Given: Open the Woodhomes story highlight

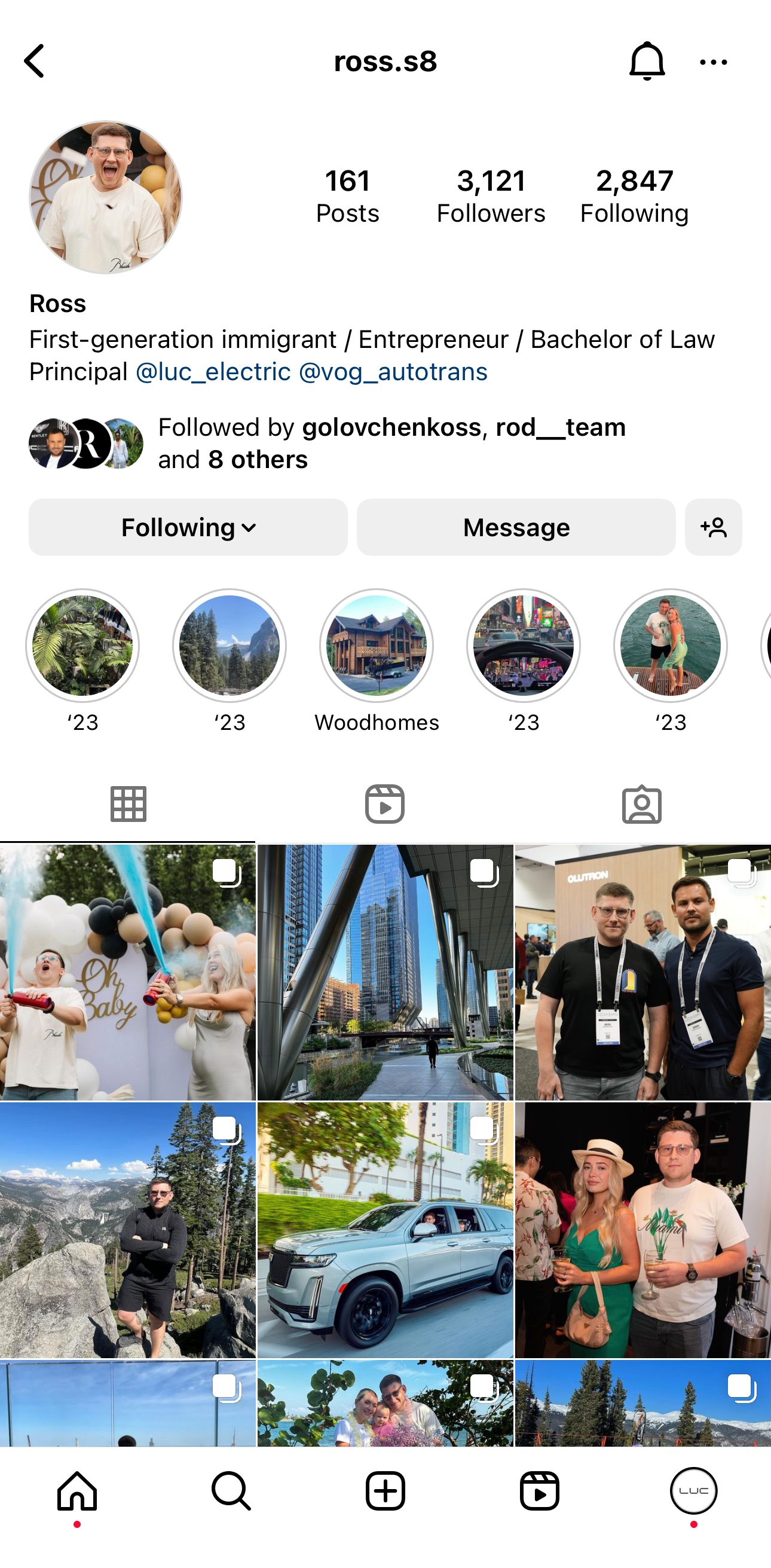Looking at the screenshot, I should point(376,646).
